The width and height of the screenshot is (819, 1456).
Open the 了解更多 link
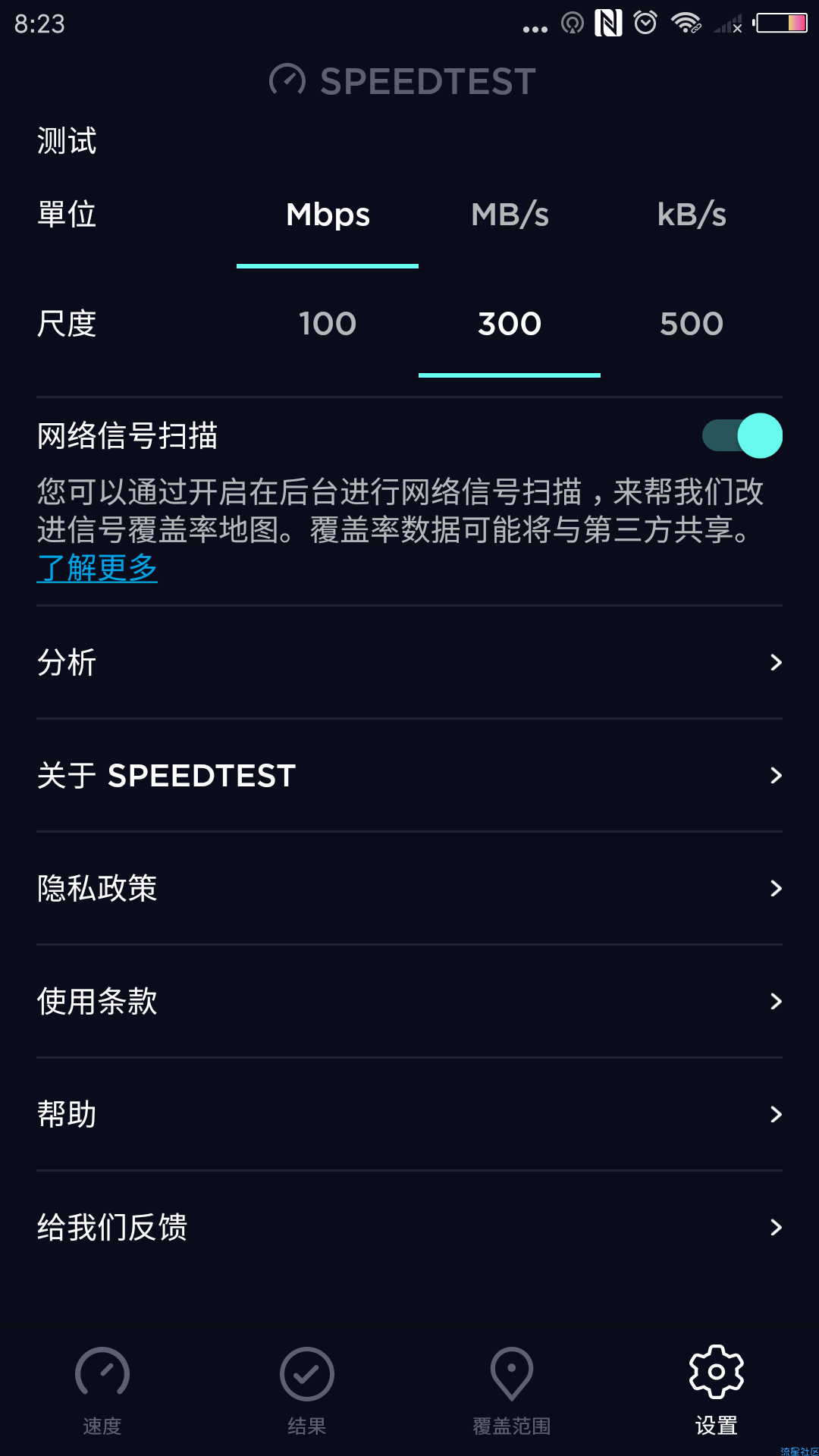[97, 568]
